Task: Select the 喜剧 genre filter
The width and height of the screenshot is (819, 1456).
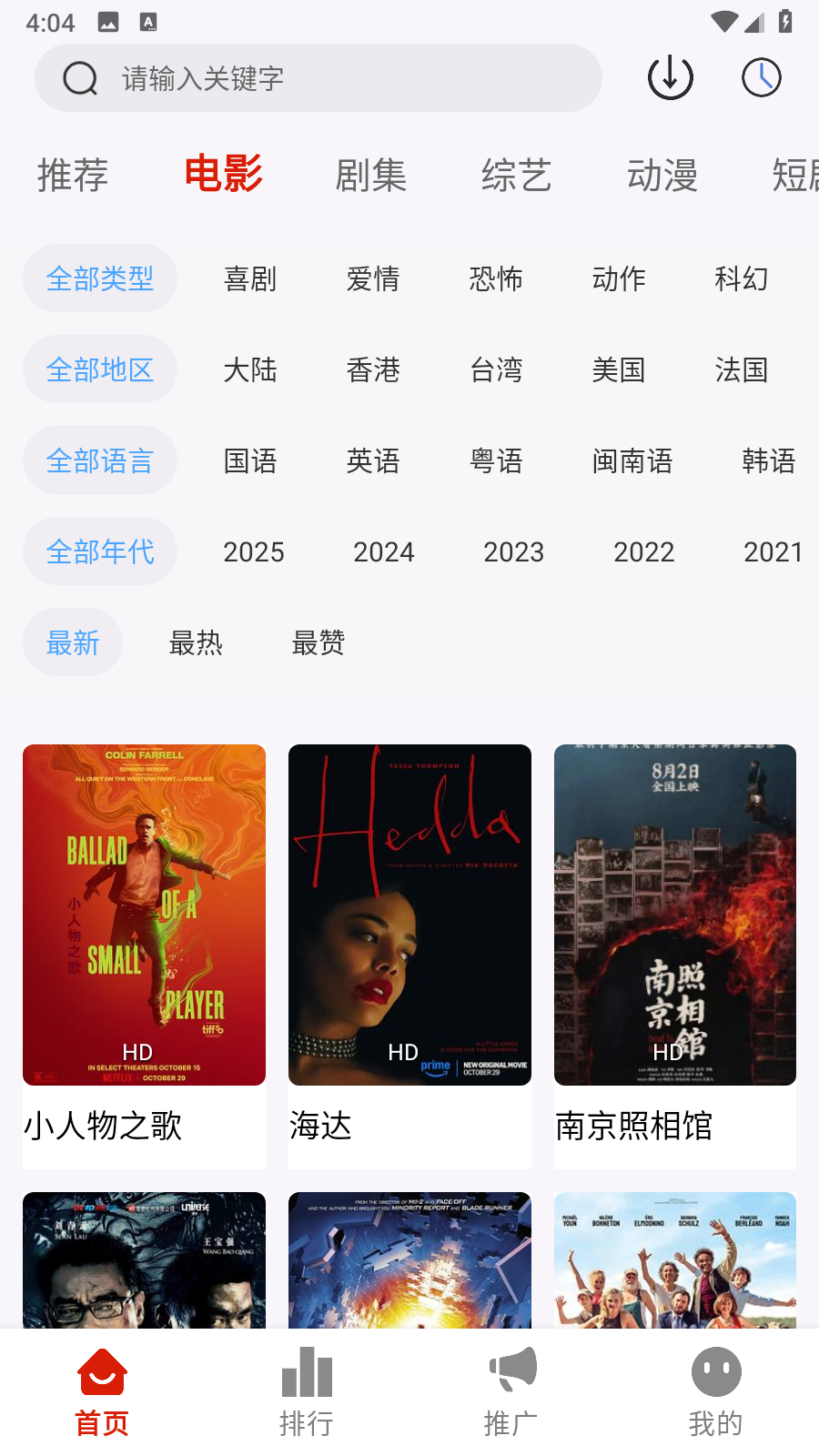Action: [251, 278]
